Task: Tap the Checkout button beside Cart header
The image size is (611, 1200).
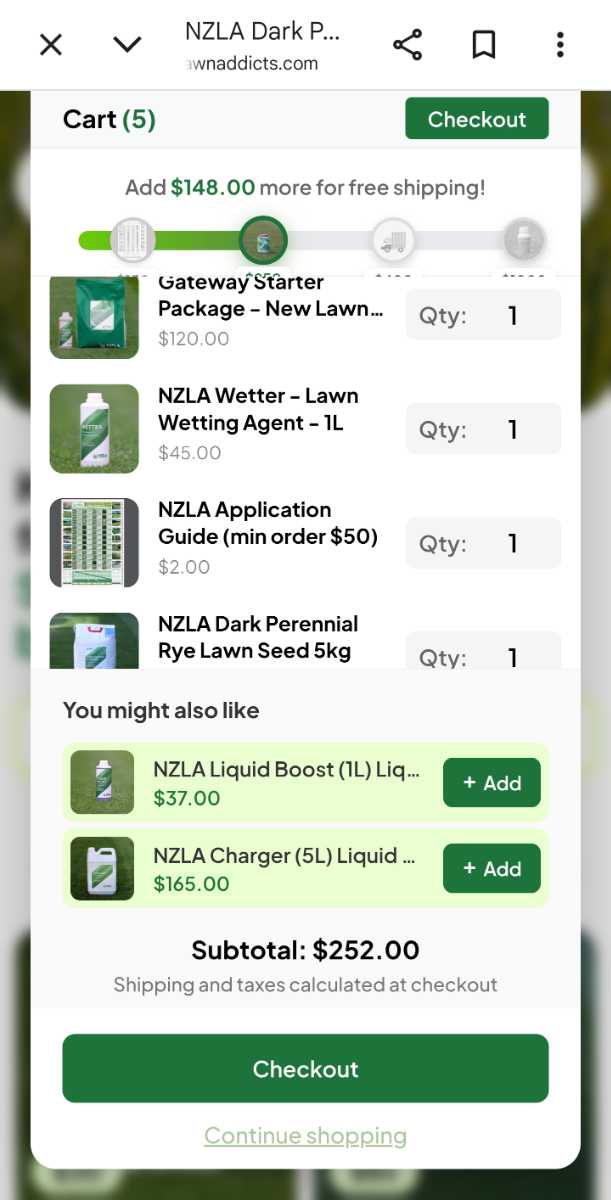Action: (477, 119)
